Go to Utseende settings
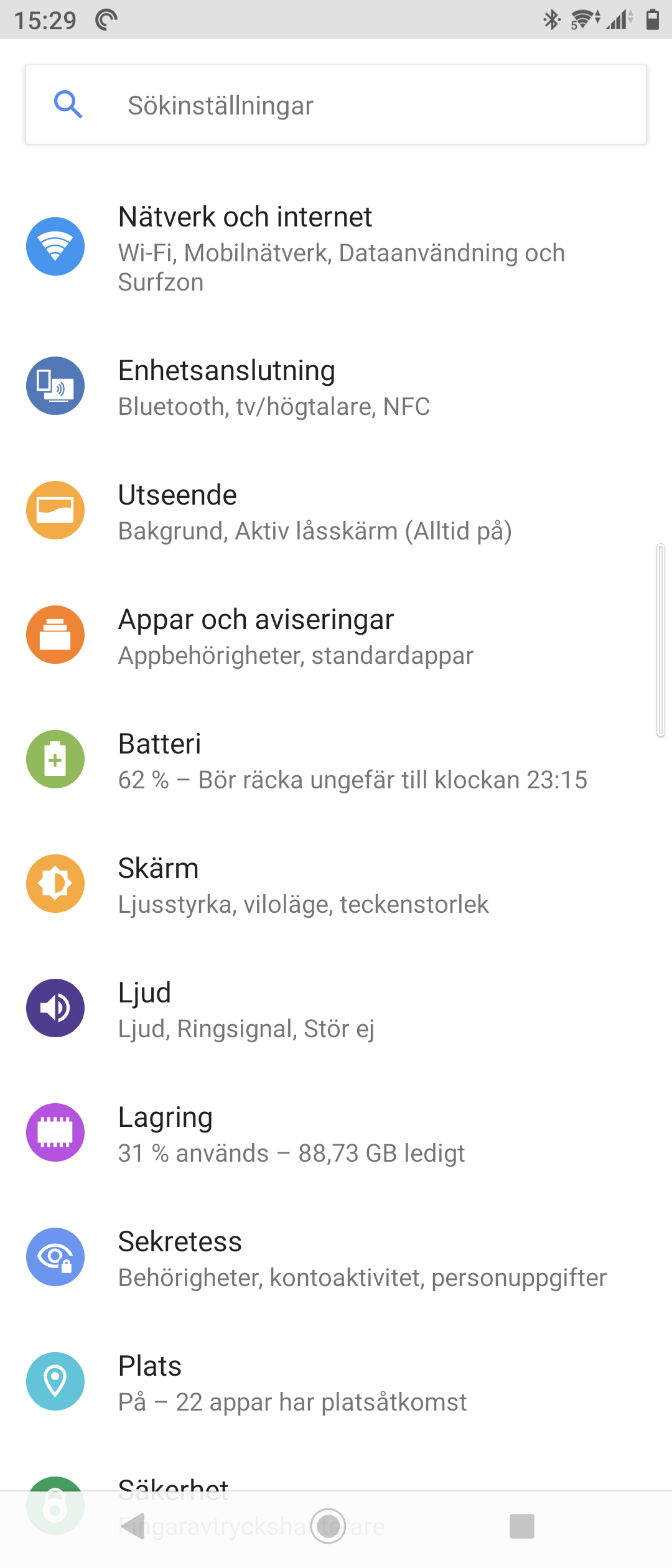The width and height of the screenshot is (672, 1568). (336, 511)
